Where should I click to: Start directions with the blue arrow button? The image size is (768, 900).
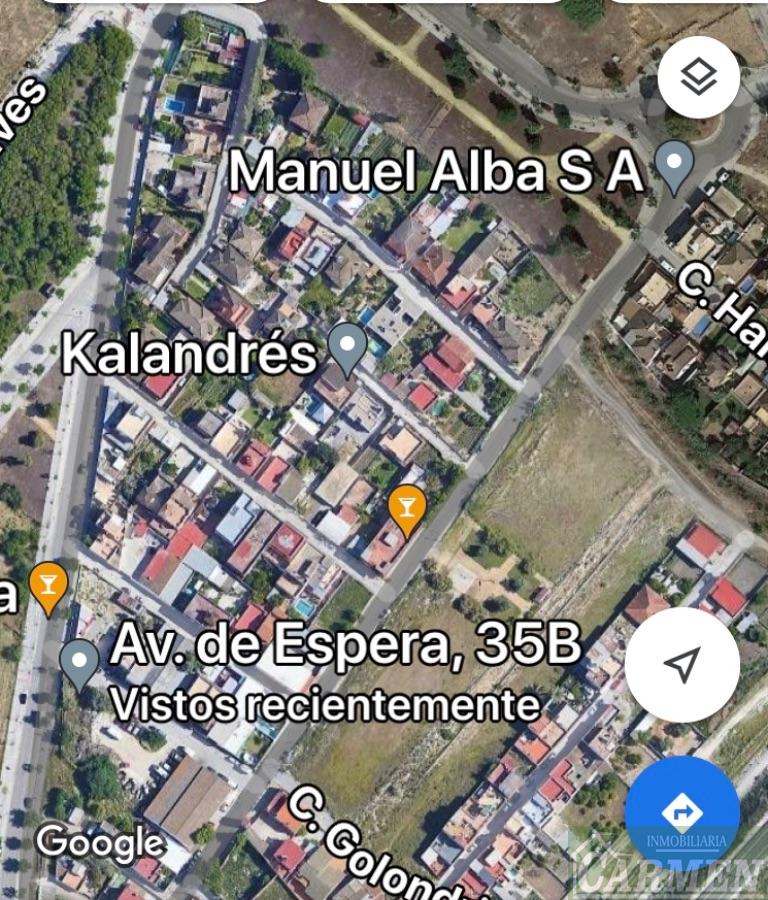click(x=682, y=811)
